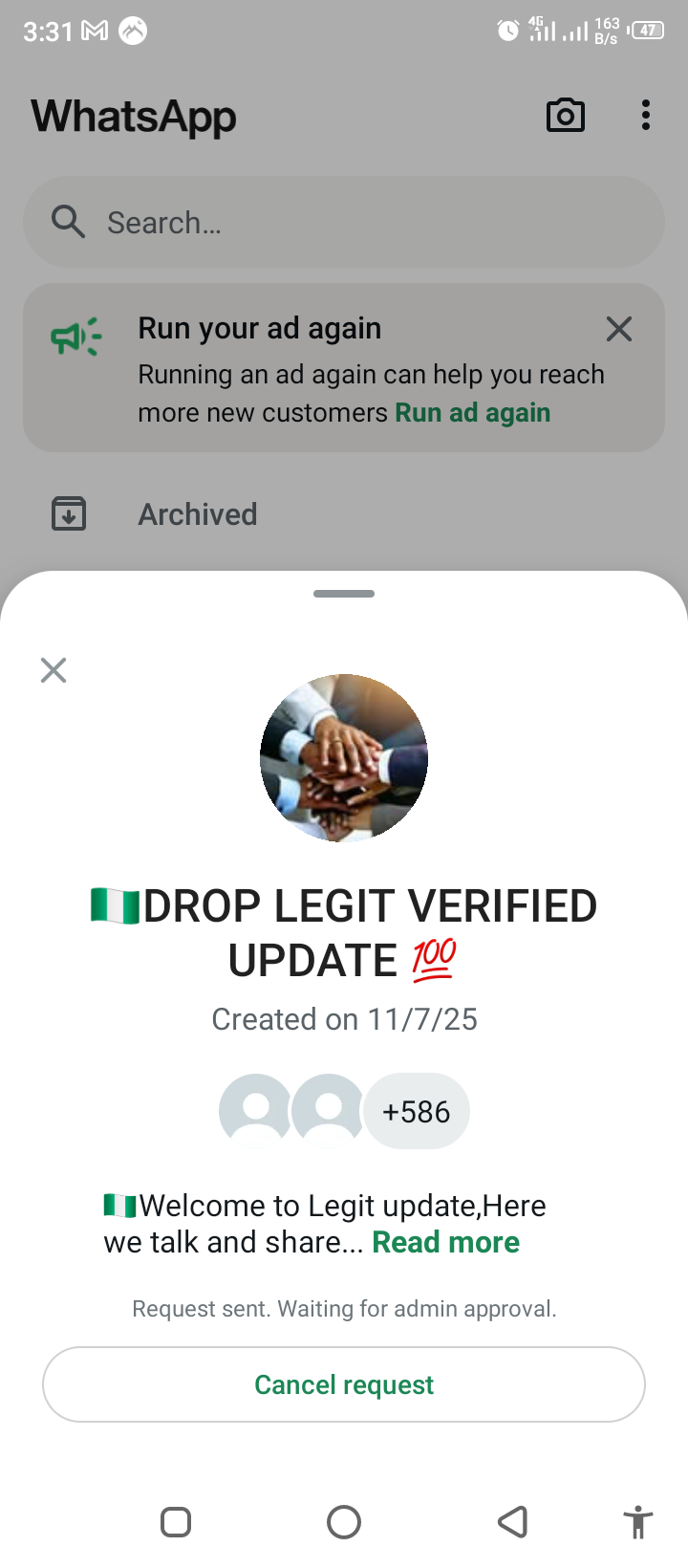
Task: View the +586 group members
Action: point(416,1112)
